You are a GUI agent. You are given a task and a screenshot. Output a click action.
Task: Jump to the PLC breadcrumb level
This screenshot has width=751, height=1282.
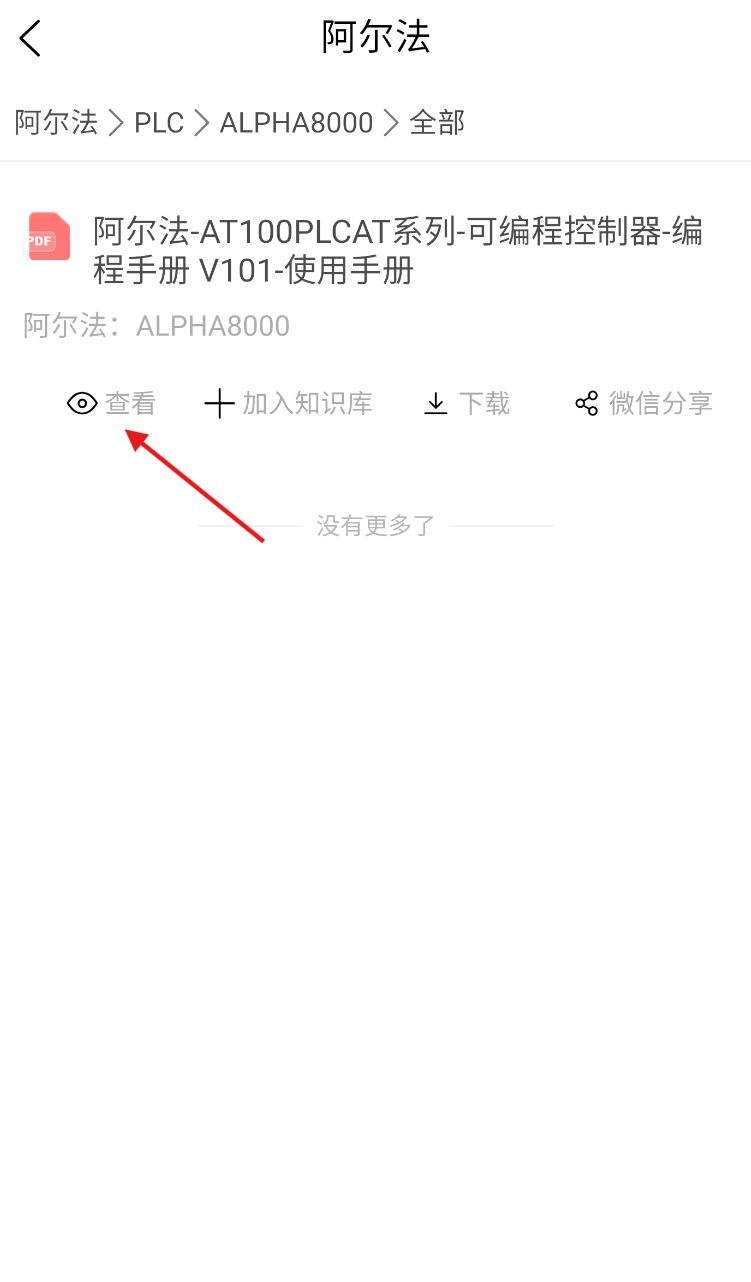pos(159,123)
